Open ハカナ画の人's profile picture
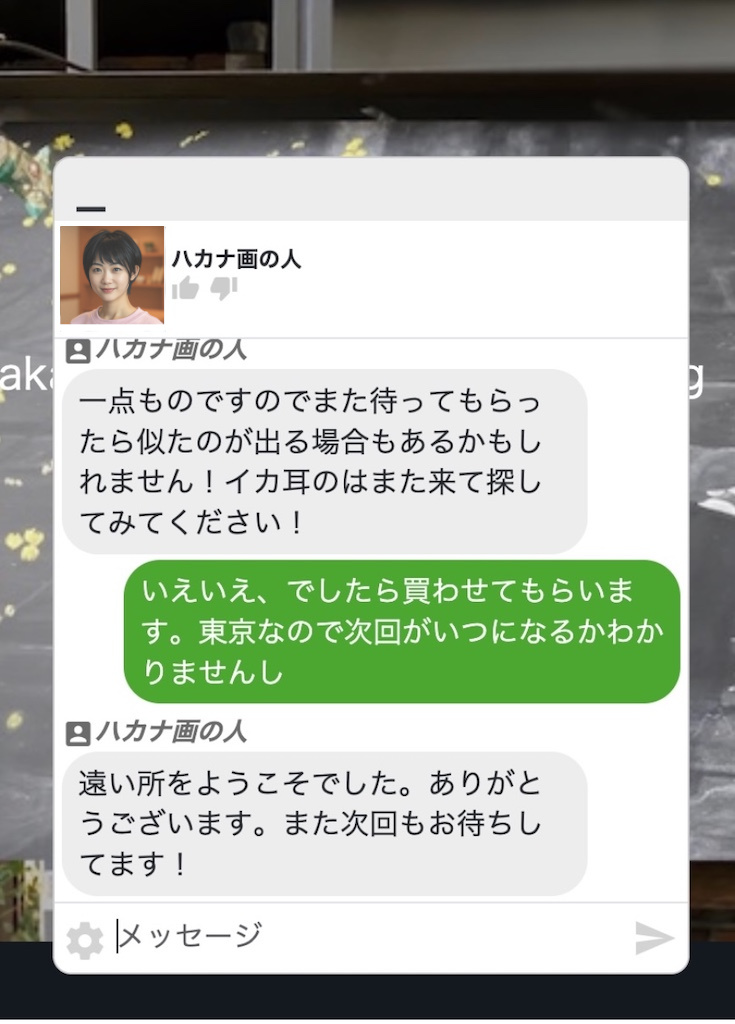The image size is (735, 1024). pyautogui.click(x=112, y=275)
